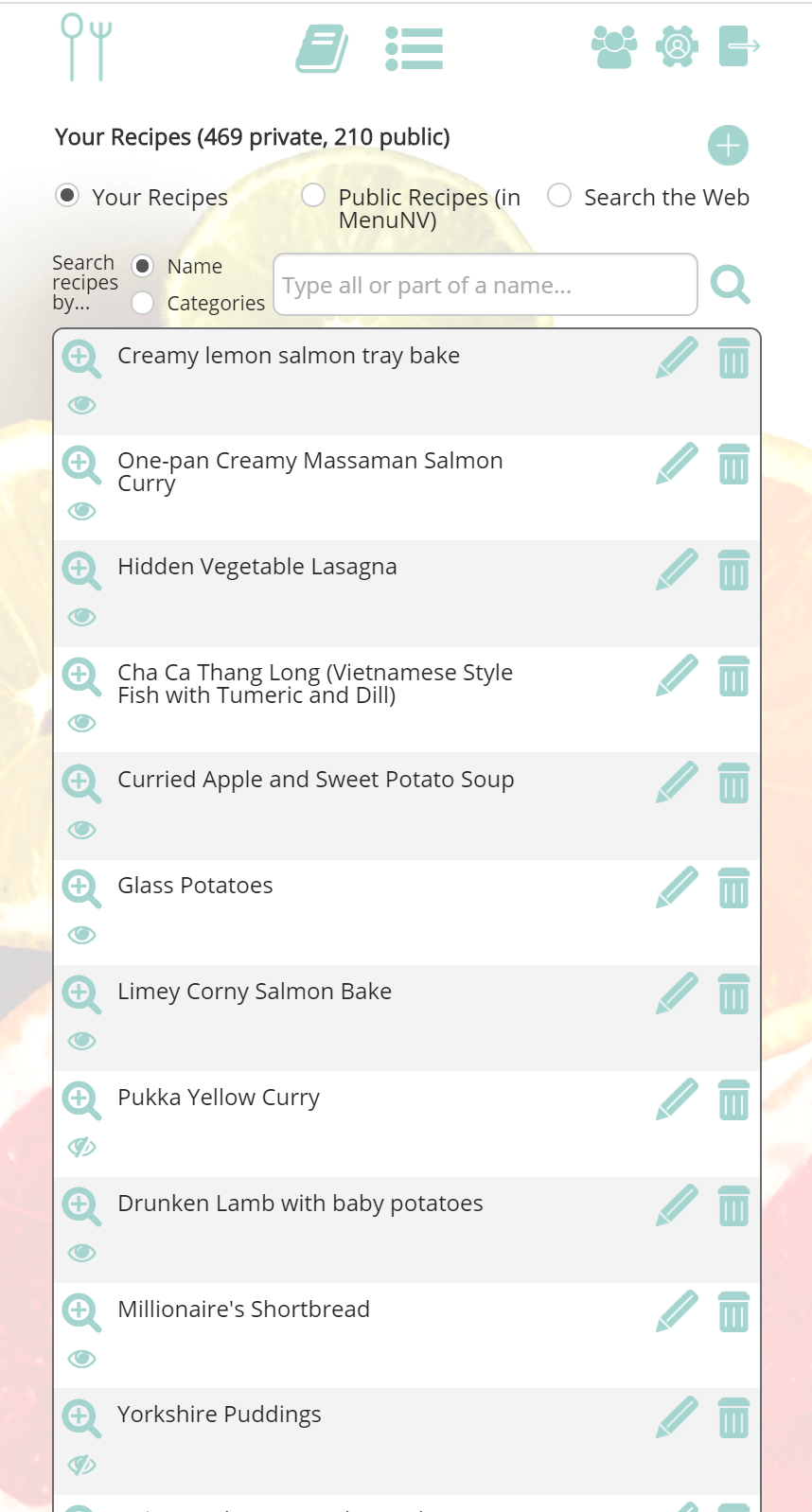Viewport: 812px width, 1512px height.
Task: Edit Millionaire's Shortbread recipe
Action: tap(677, 1311)
